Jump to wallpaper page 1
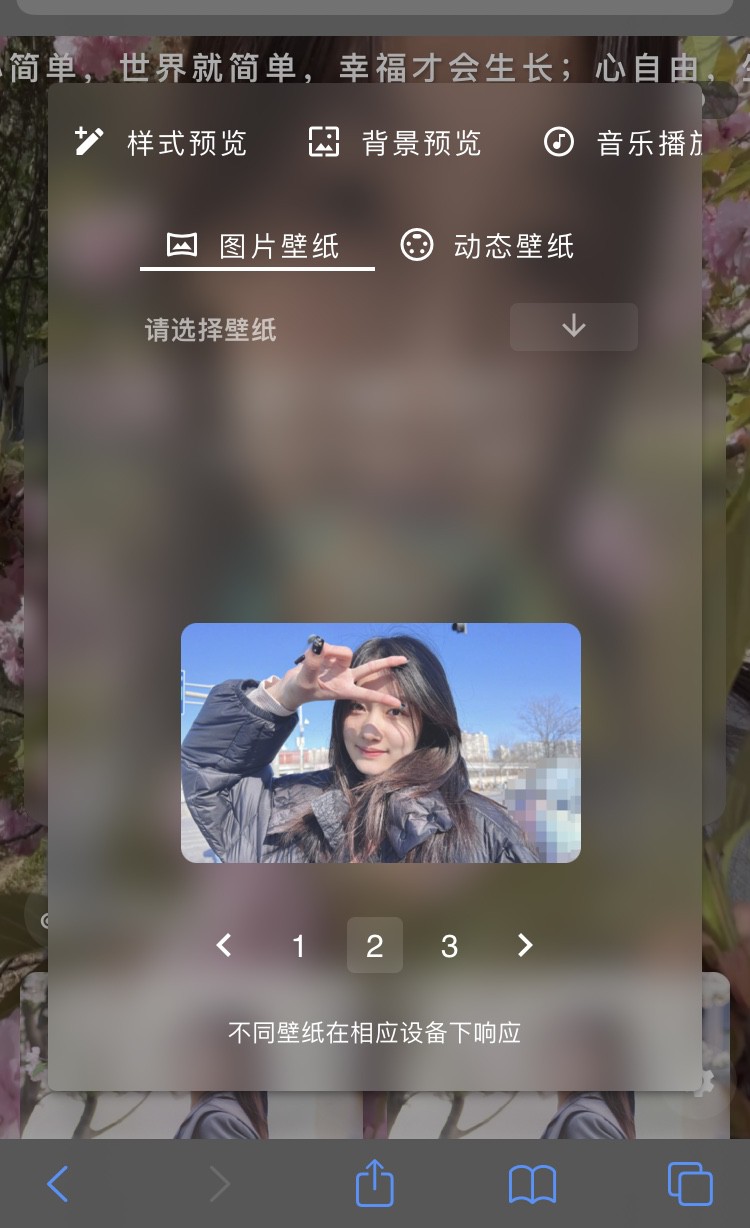 [299, 946]
